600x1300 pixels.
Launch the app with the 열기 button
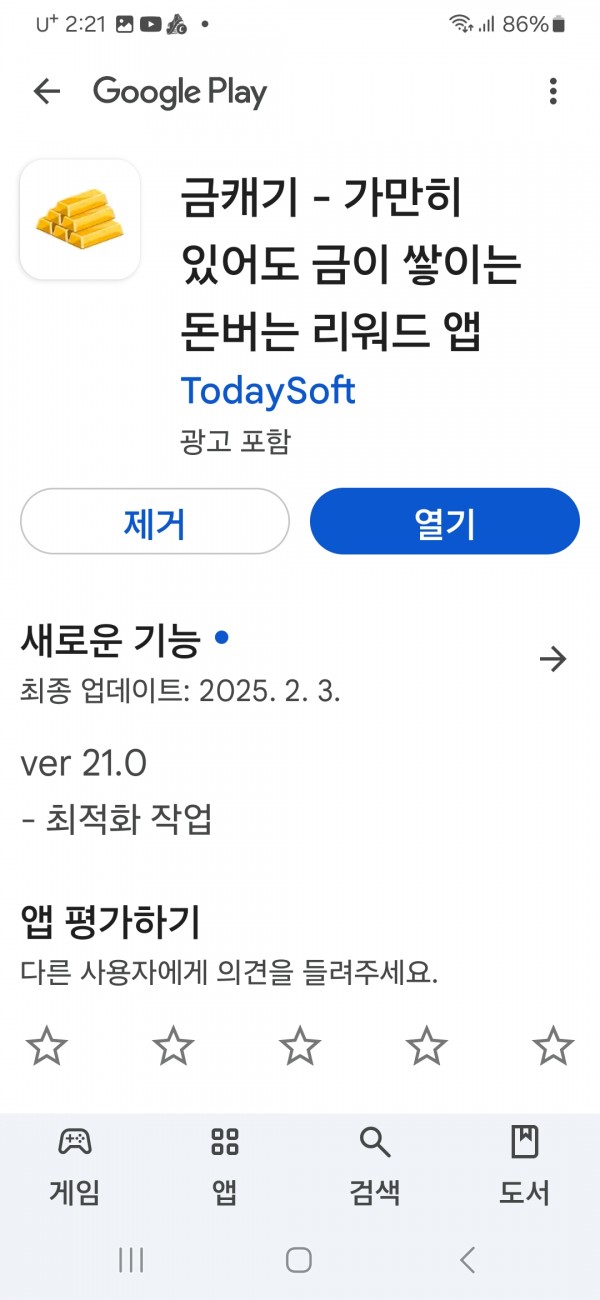point(445,521)
